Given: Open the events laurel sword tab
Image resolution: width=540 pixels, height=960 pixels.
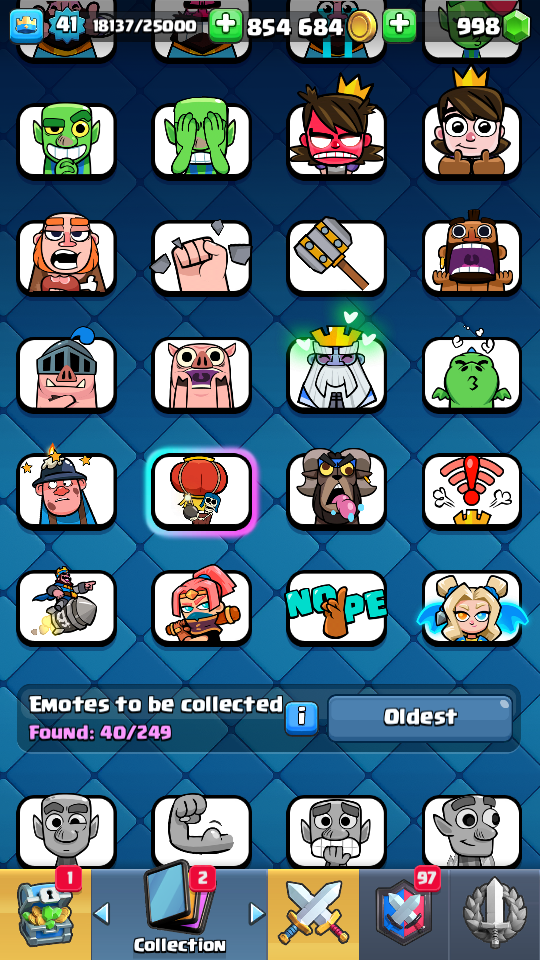Looking at the screenshot, I should coord(495,914).
